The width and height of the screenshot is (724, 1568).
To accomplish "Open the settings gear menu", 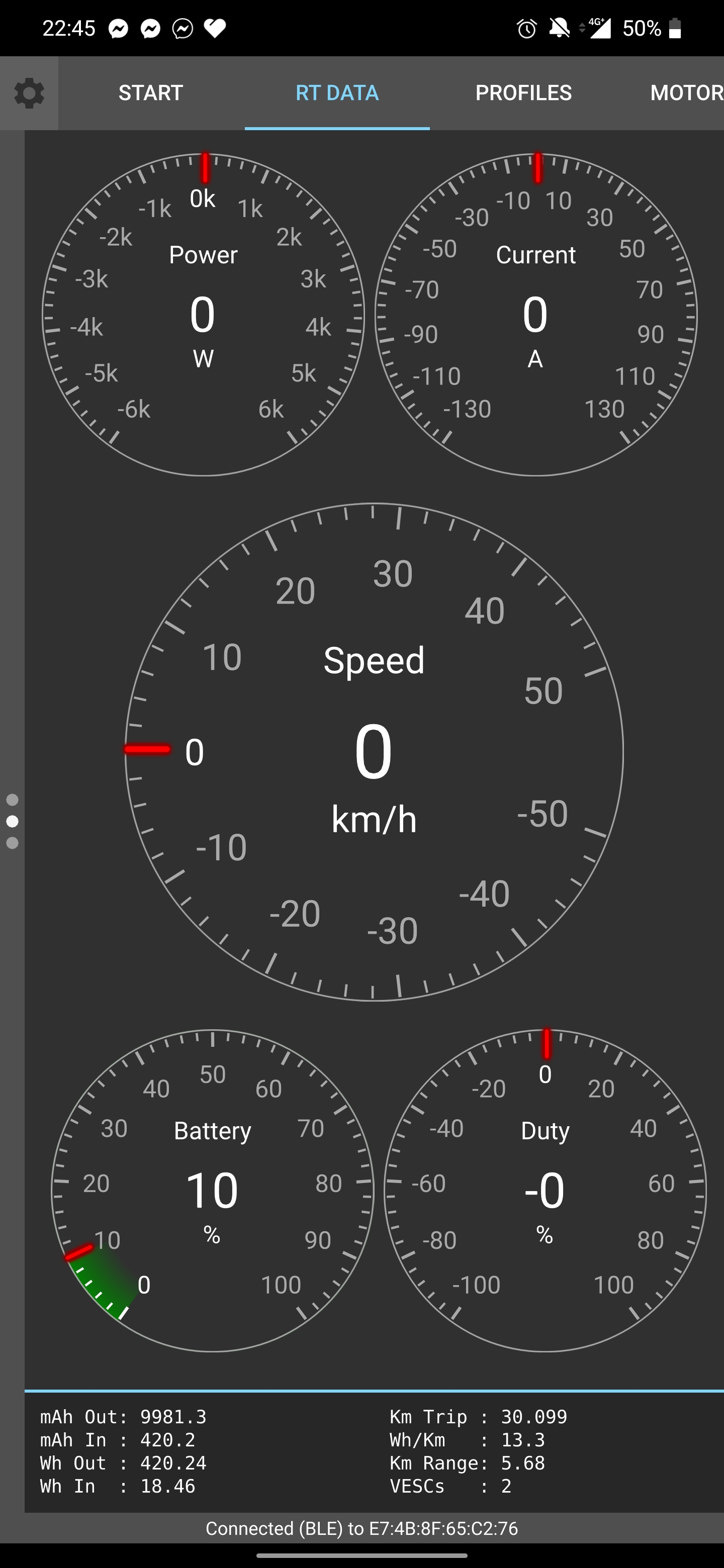I will click(x=29, y=93).
